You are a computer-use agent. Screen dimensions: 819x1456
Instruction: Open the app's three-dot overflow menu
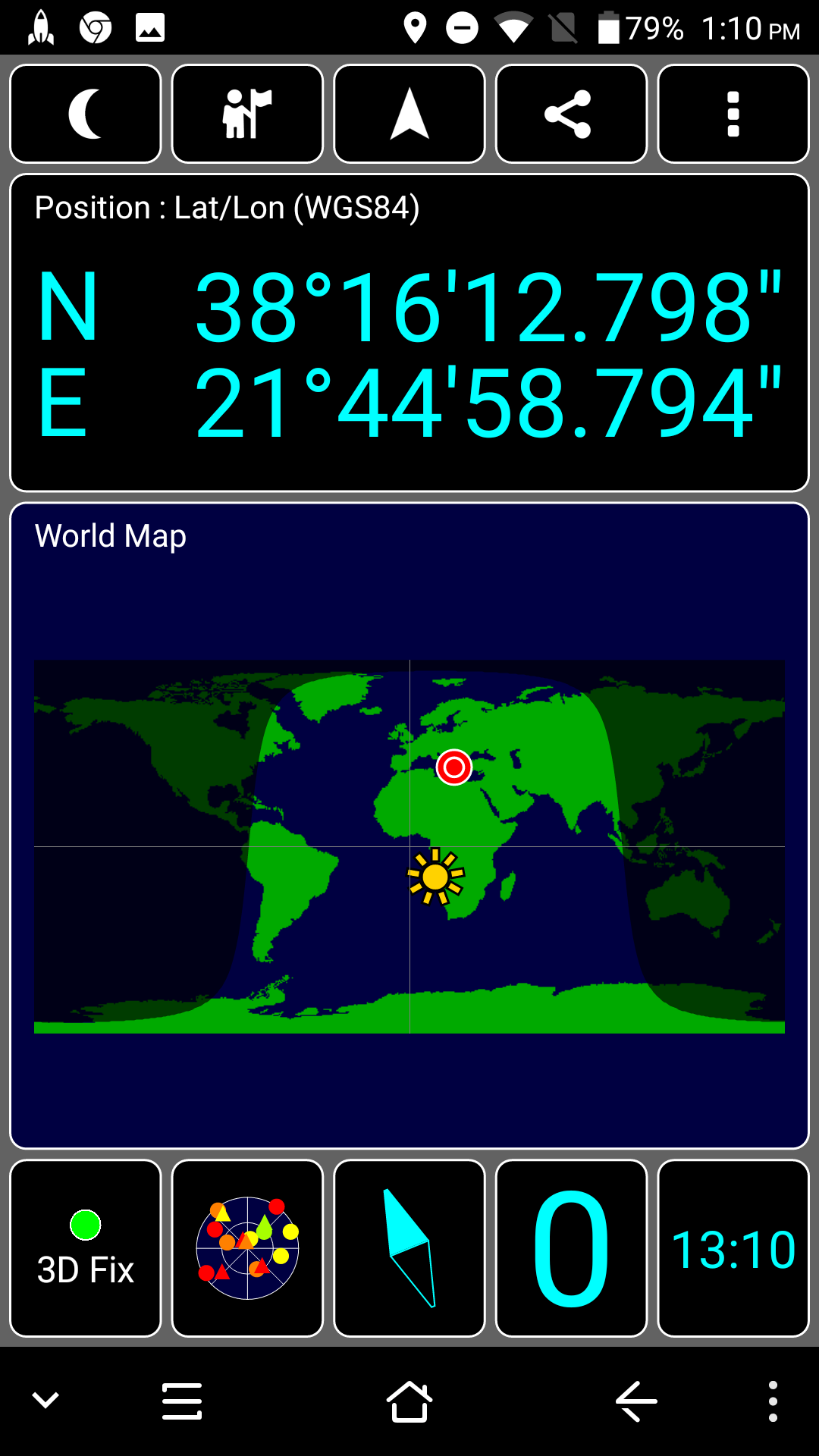coord(733,114)
